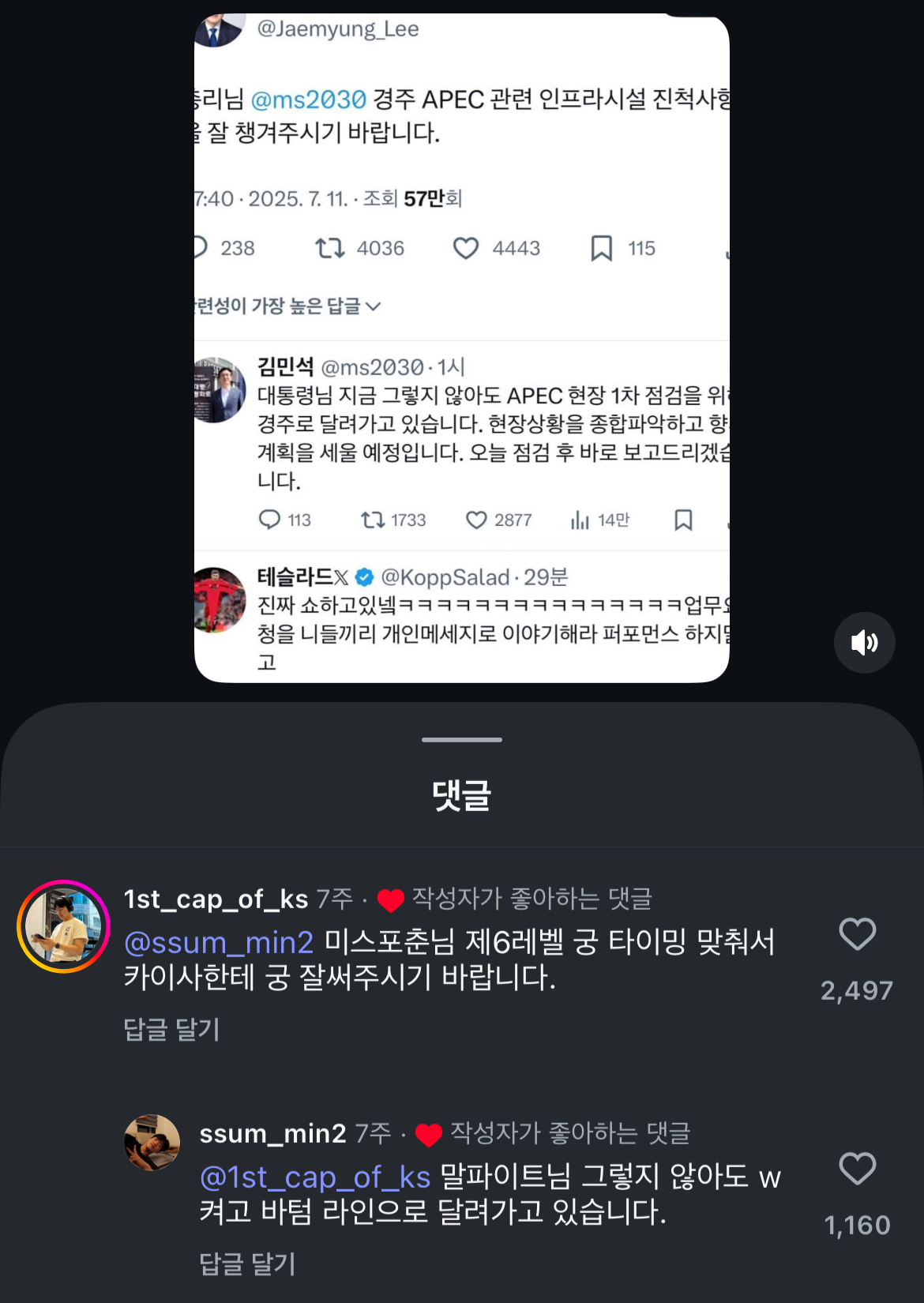Open 1st_cap_of_ks profile picture
Screen dimensions: 924x1303
pyautogui.click(x=63, y=926)
